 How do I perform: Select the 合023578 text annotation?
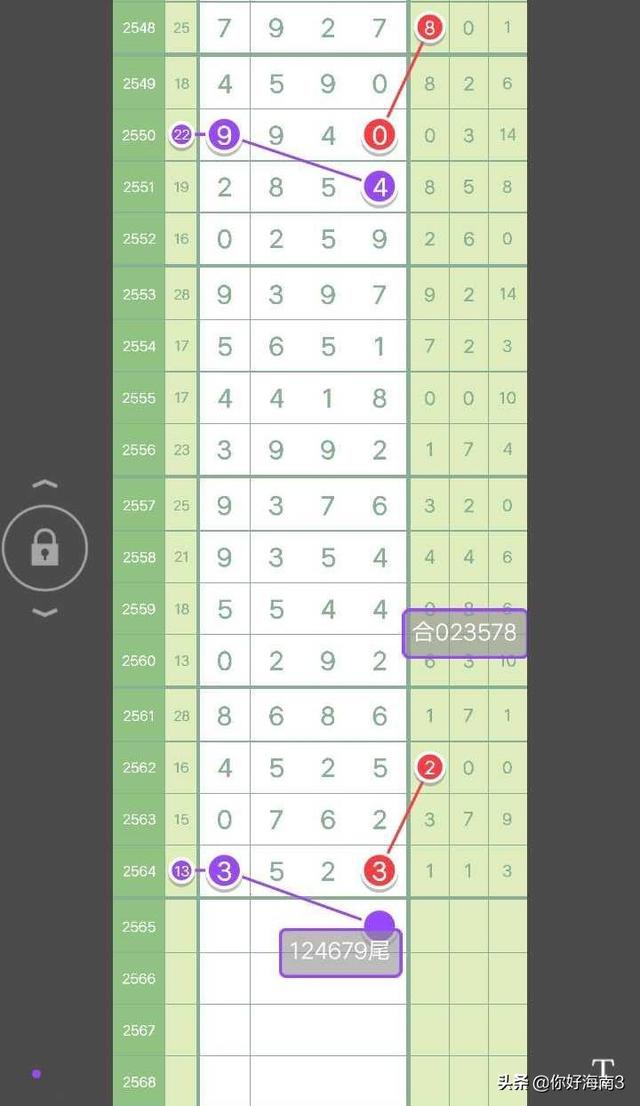click(x=465, y=632)
